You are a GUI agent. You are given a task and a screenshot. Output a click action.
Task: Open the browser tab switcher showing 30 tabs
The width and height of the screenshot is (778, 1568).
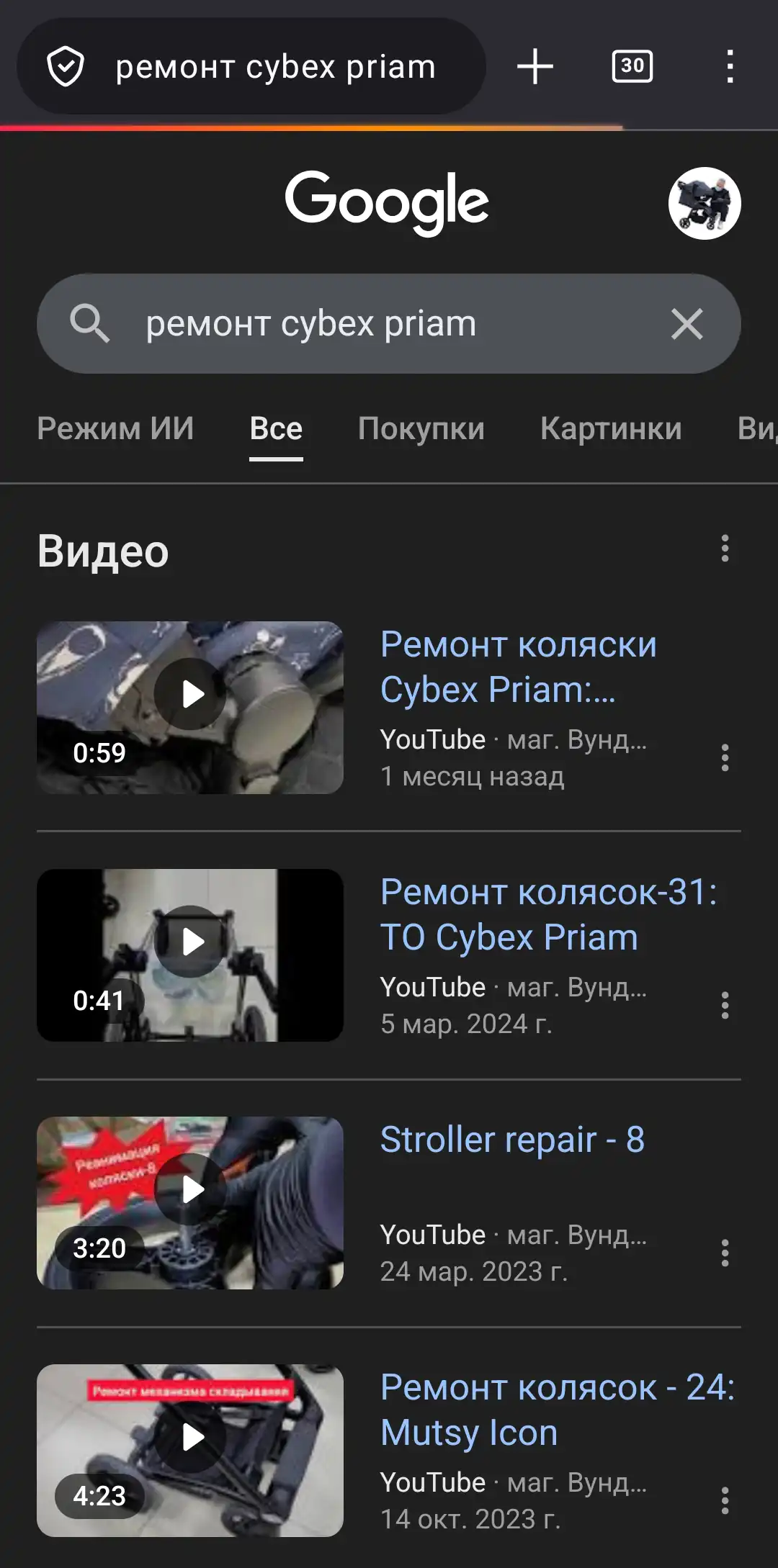(x=632, y=66)
